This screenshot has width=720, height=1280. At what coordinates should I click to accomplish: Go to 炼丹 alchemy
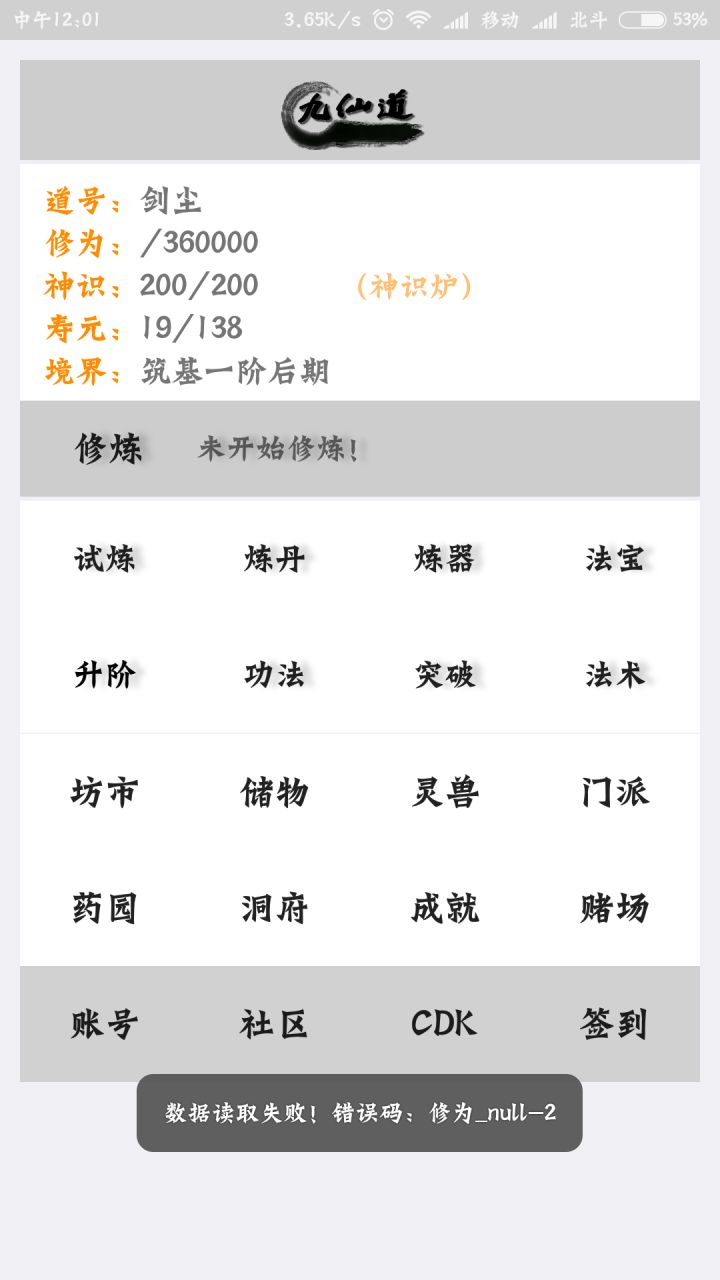[x=275, y=558]
